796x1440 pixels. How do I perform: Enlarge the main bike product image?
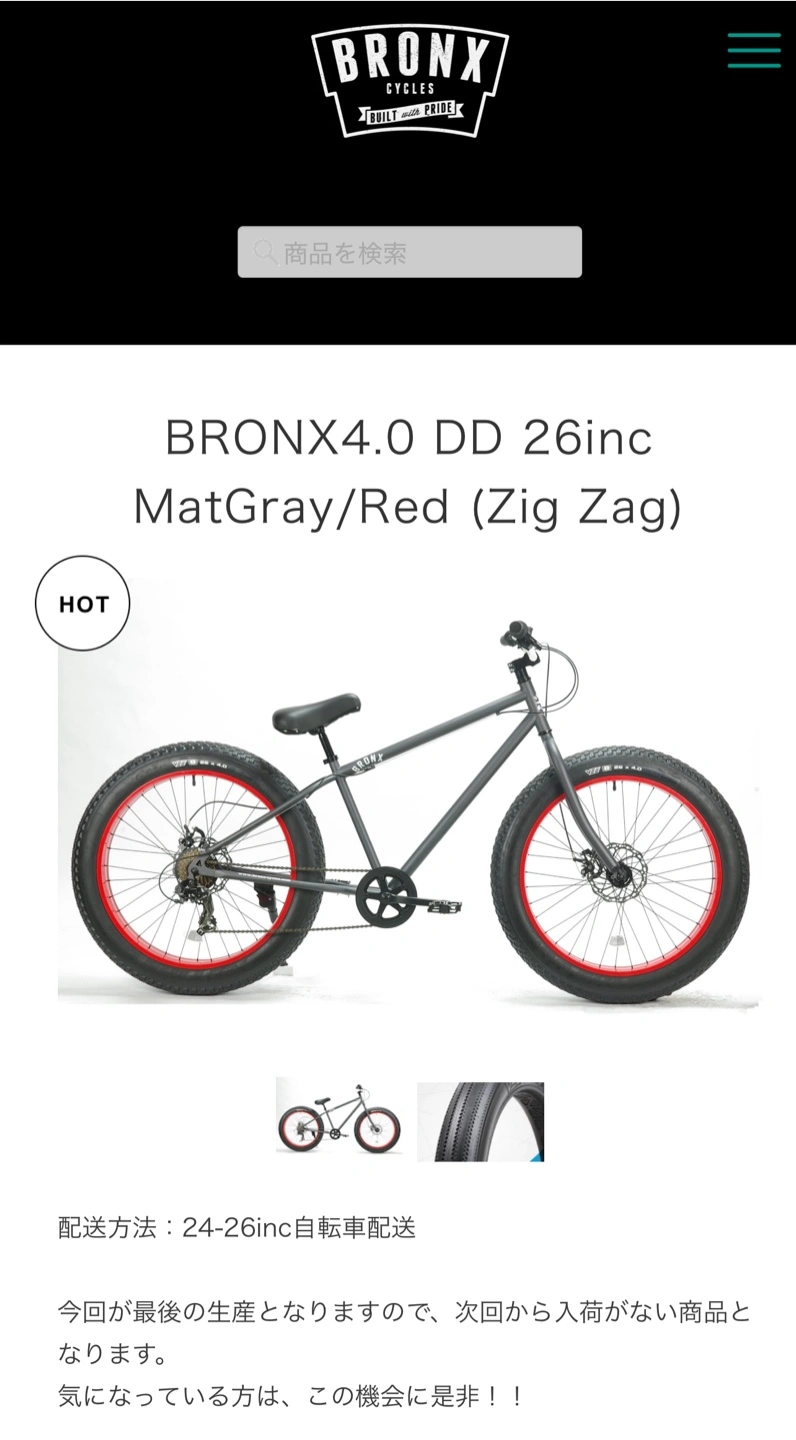[x=408, y=790]
